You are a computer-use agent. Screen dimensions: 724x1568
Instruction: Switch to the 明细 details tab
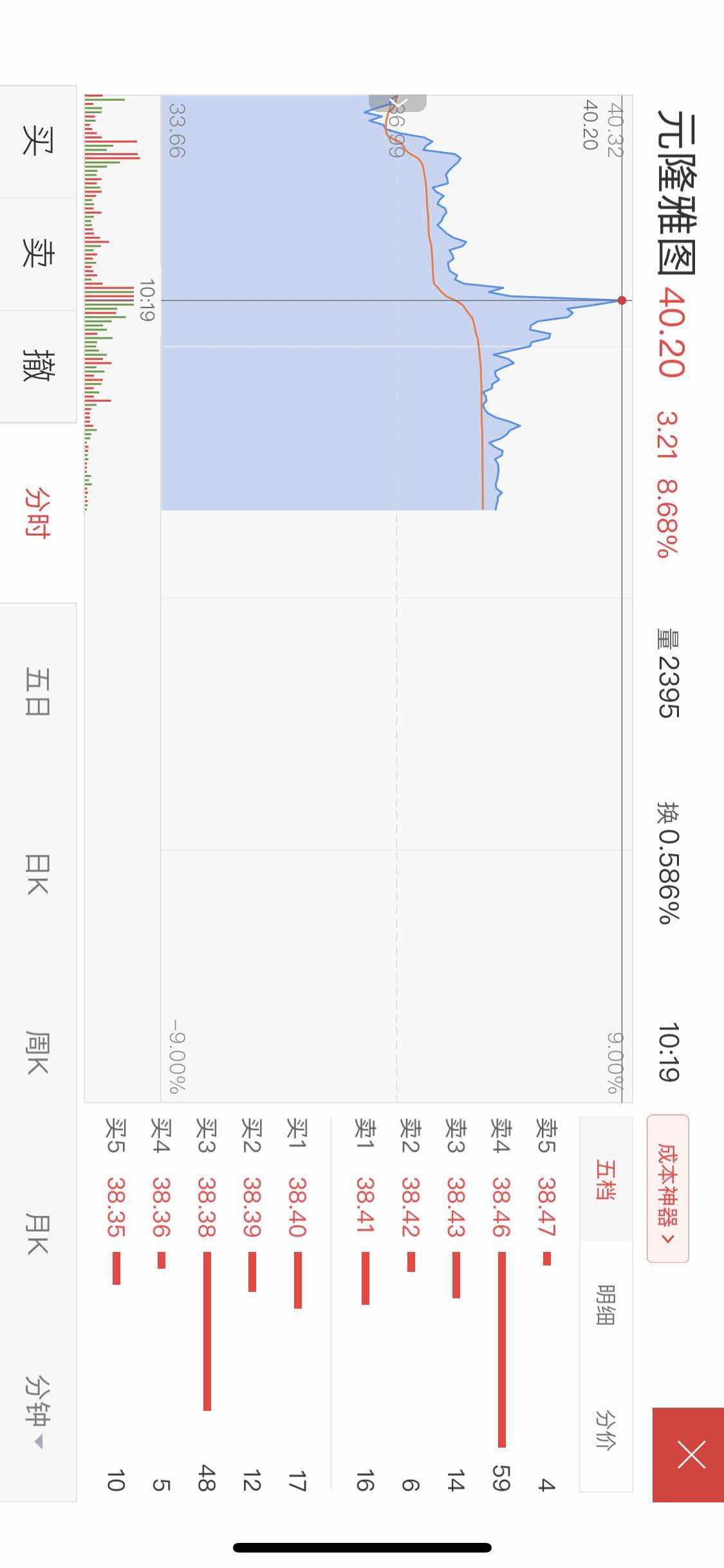click(606, 1303)
